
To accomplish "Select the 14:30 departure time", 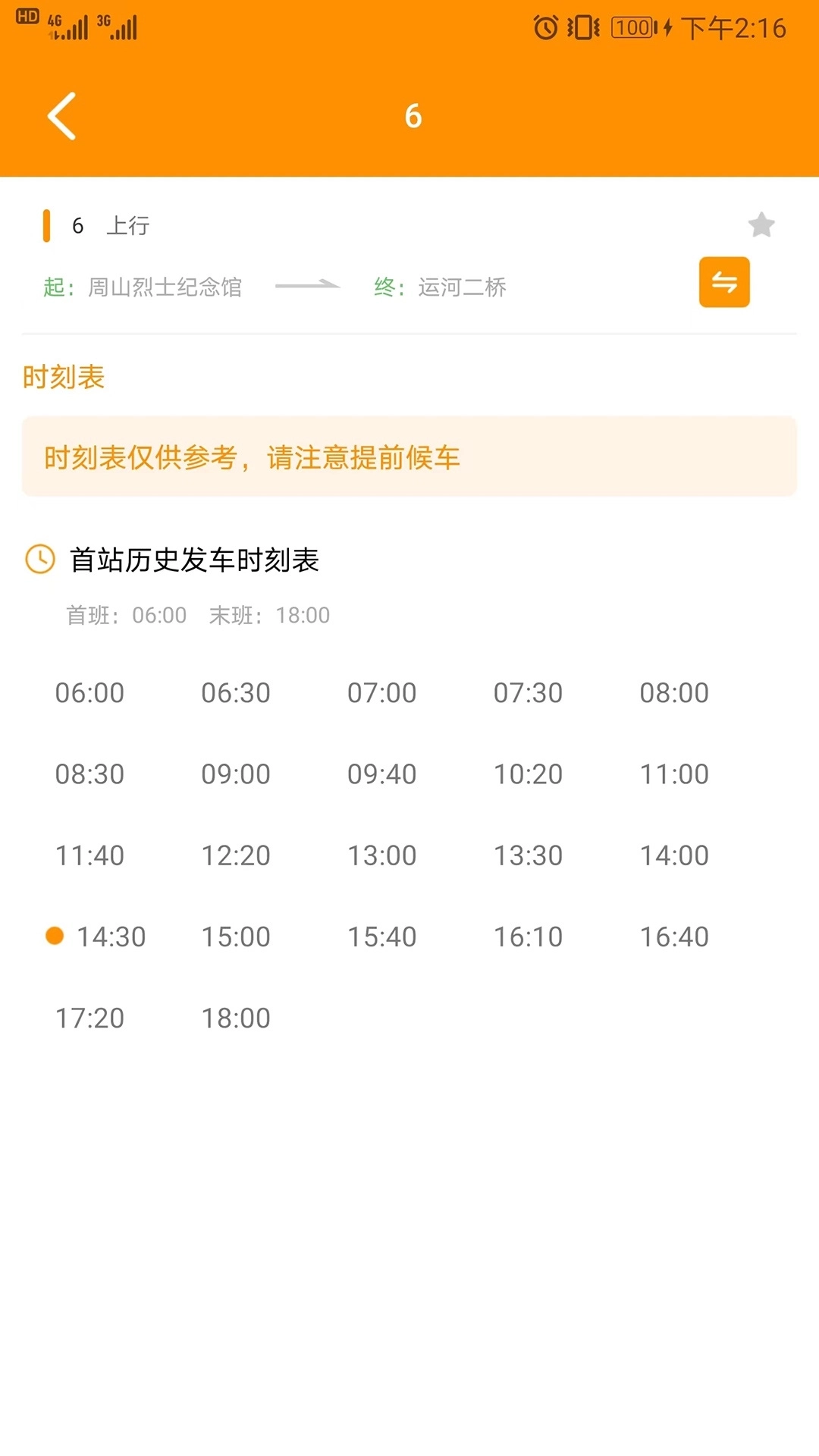I will pyautogui.click(x=111, y=937).
